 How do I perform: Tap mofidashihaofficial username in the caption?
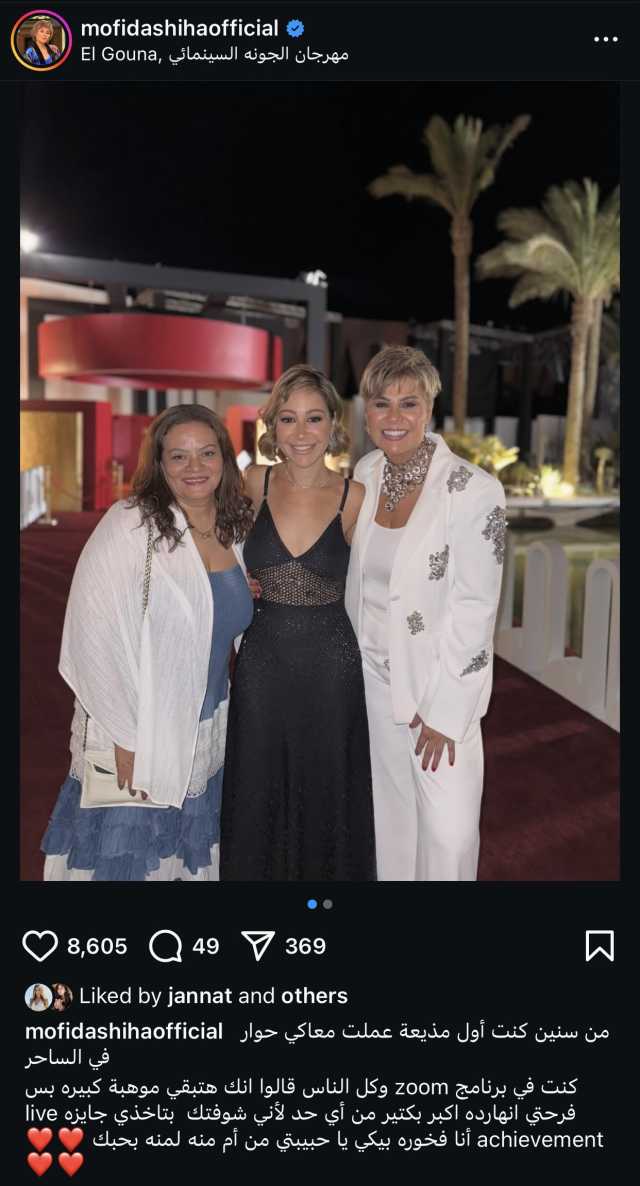123,1031
